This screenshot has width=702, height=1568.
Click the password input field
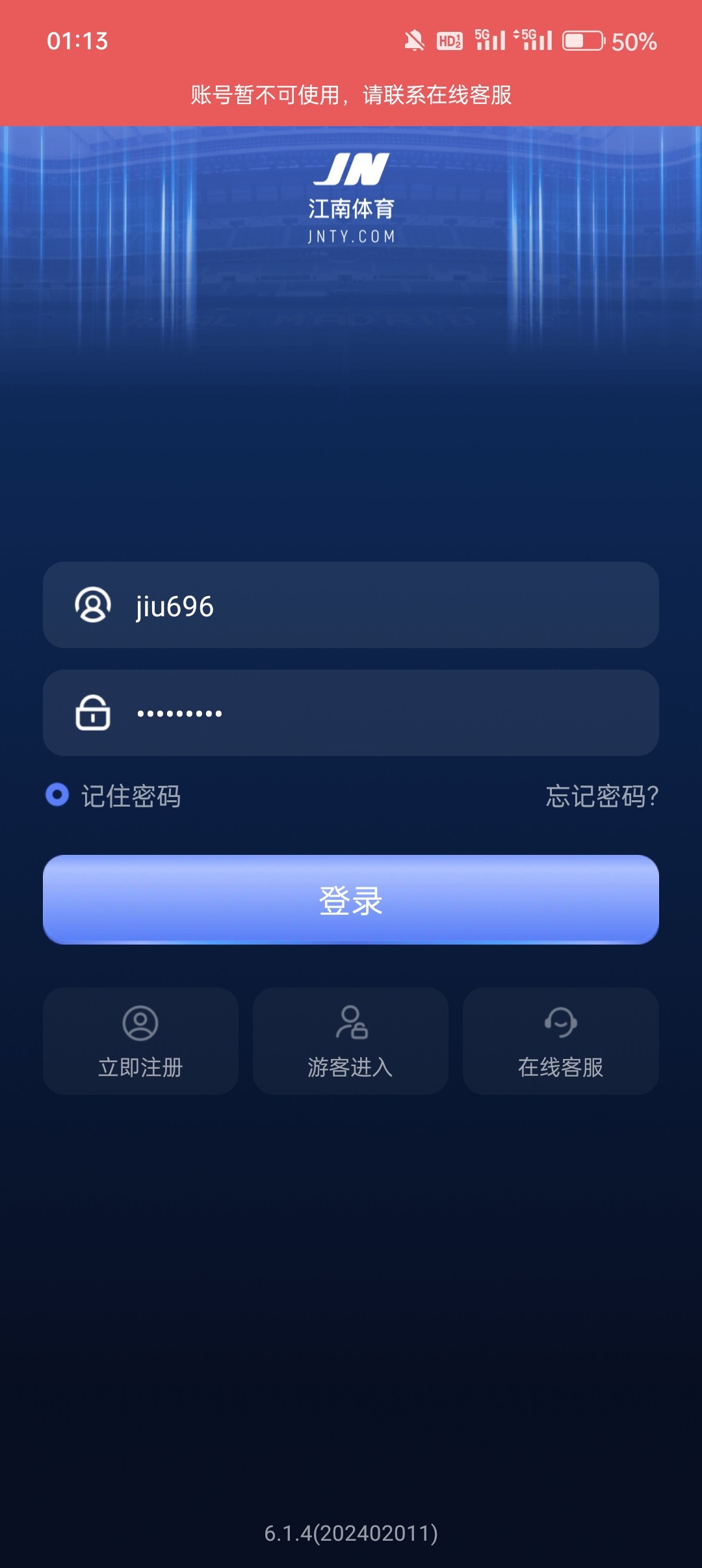coord(351,712)
